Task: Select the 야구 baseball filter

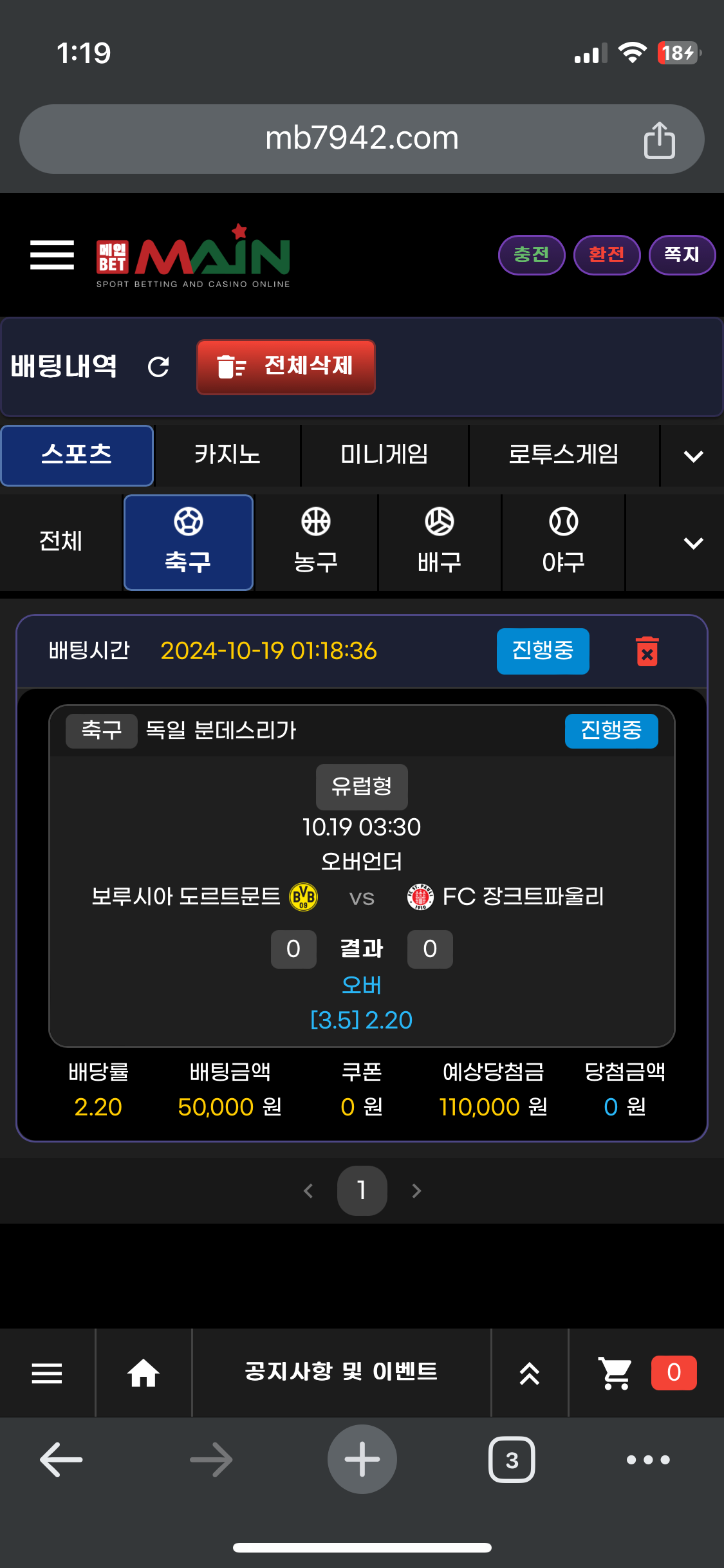Action: (x=563, y=542)
